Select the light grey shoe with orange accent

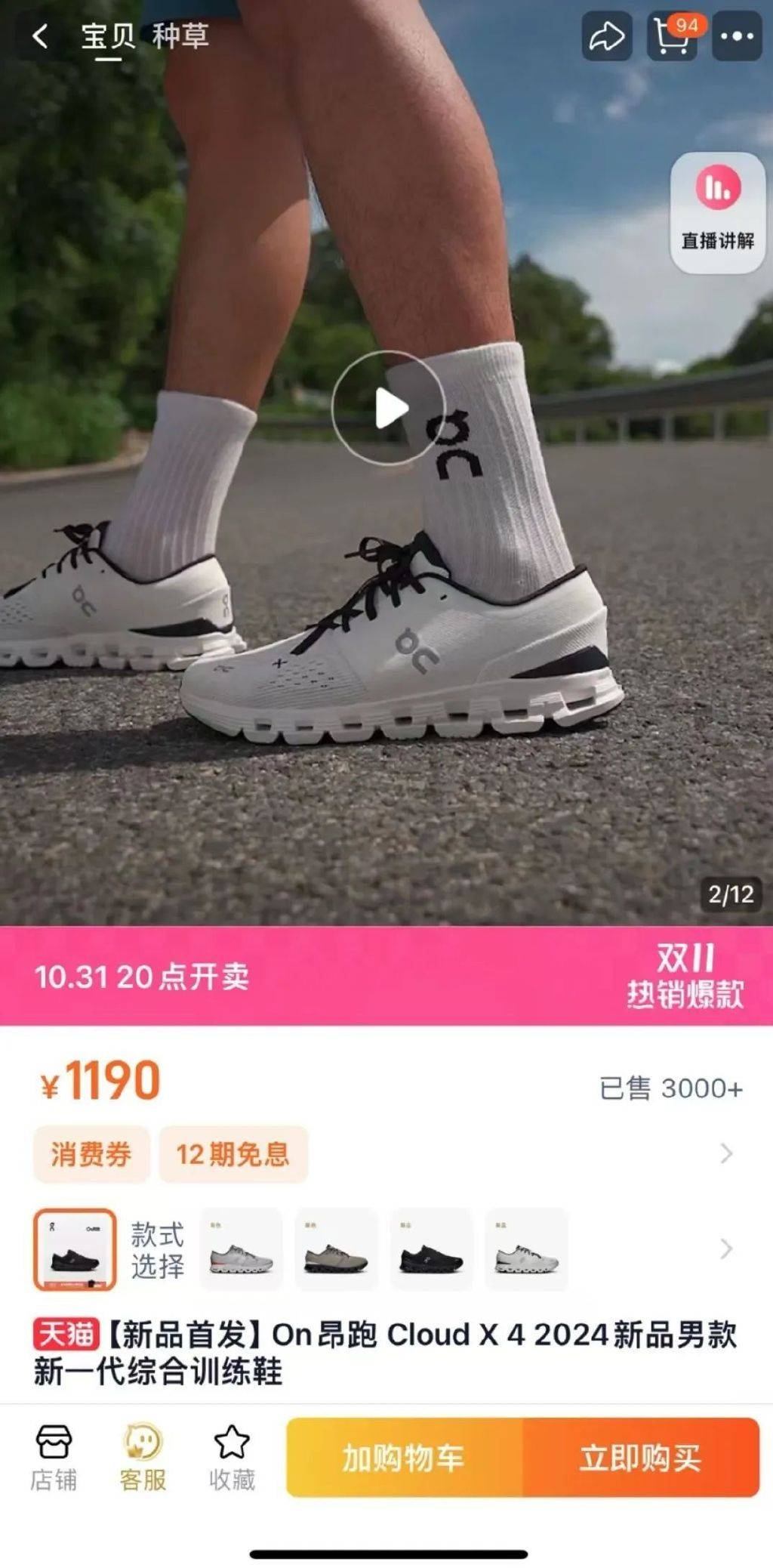[241, 1249]
